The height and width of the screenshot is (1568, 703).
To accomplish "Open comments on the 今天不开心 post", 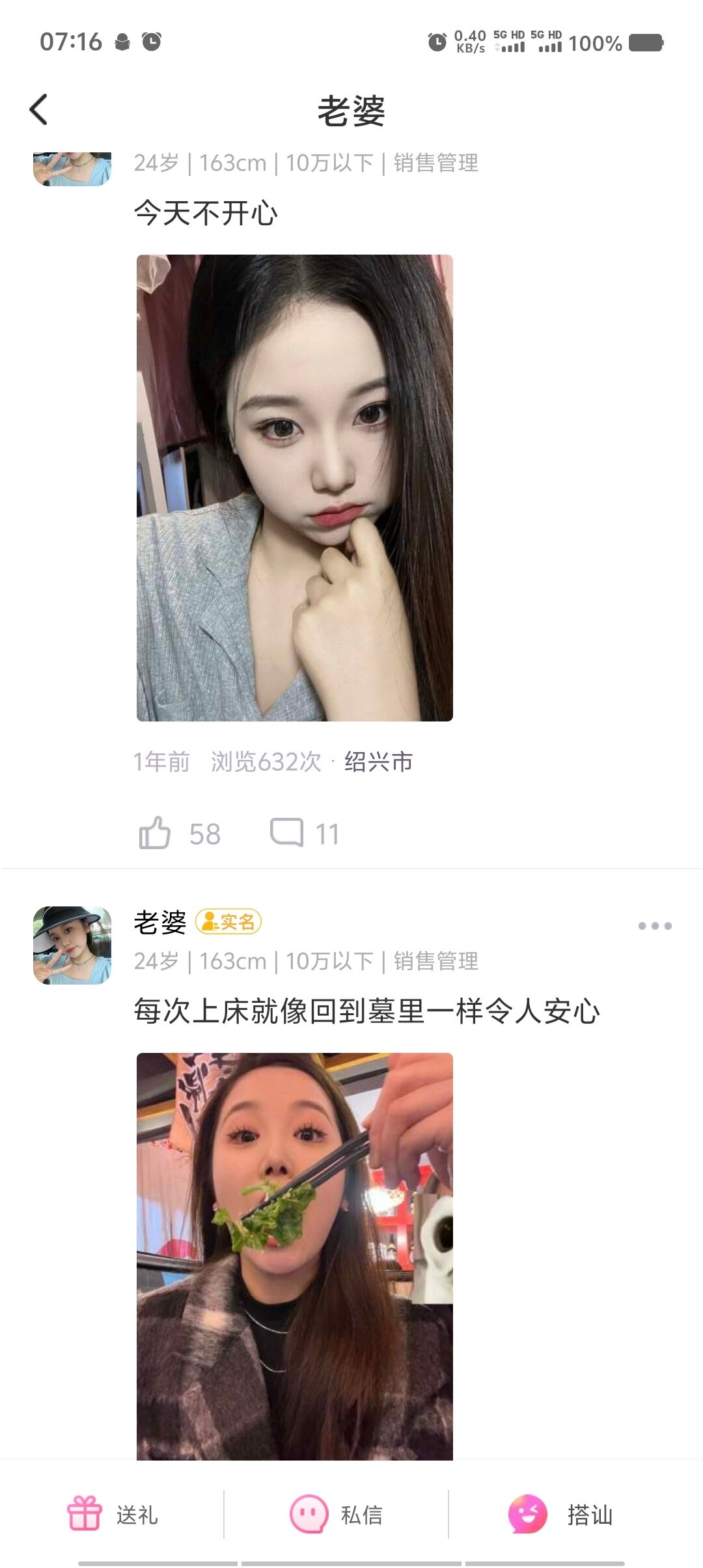I will point(287,833).
